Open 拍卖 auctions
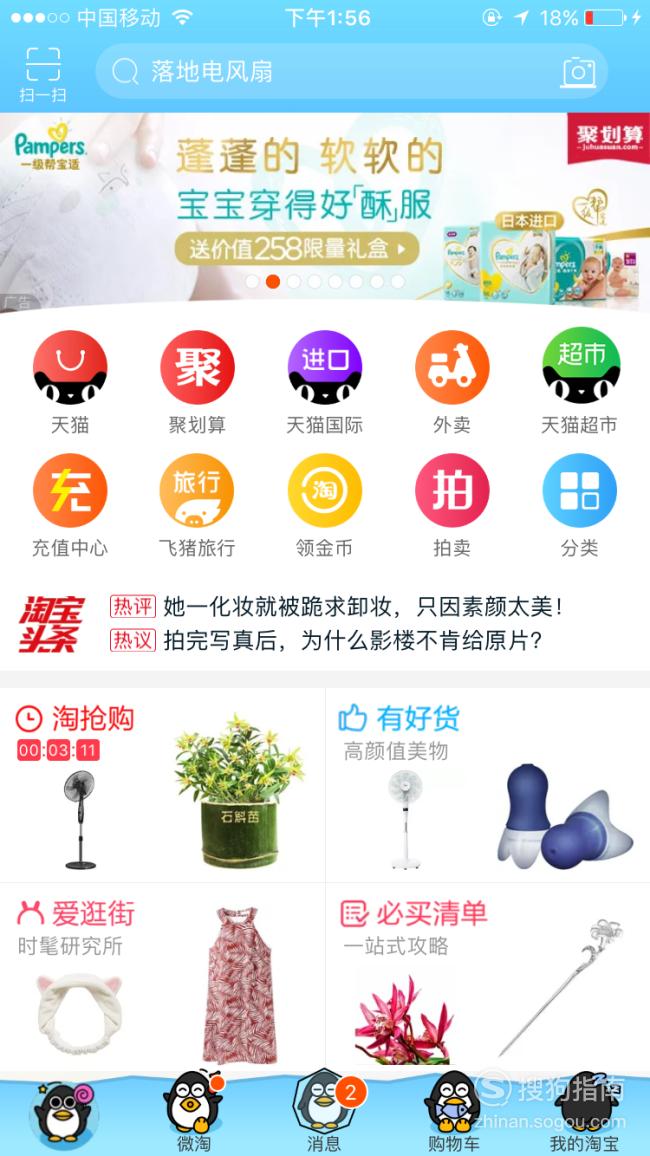The height and width of the screenshot is (1156, 650). tap(452, 505)
